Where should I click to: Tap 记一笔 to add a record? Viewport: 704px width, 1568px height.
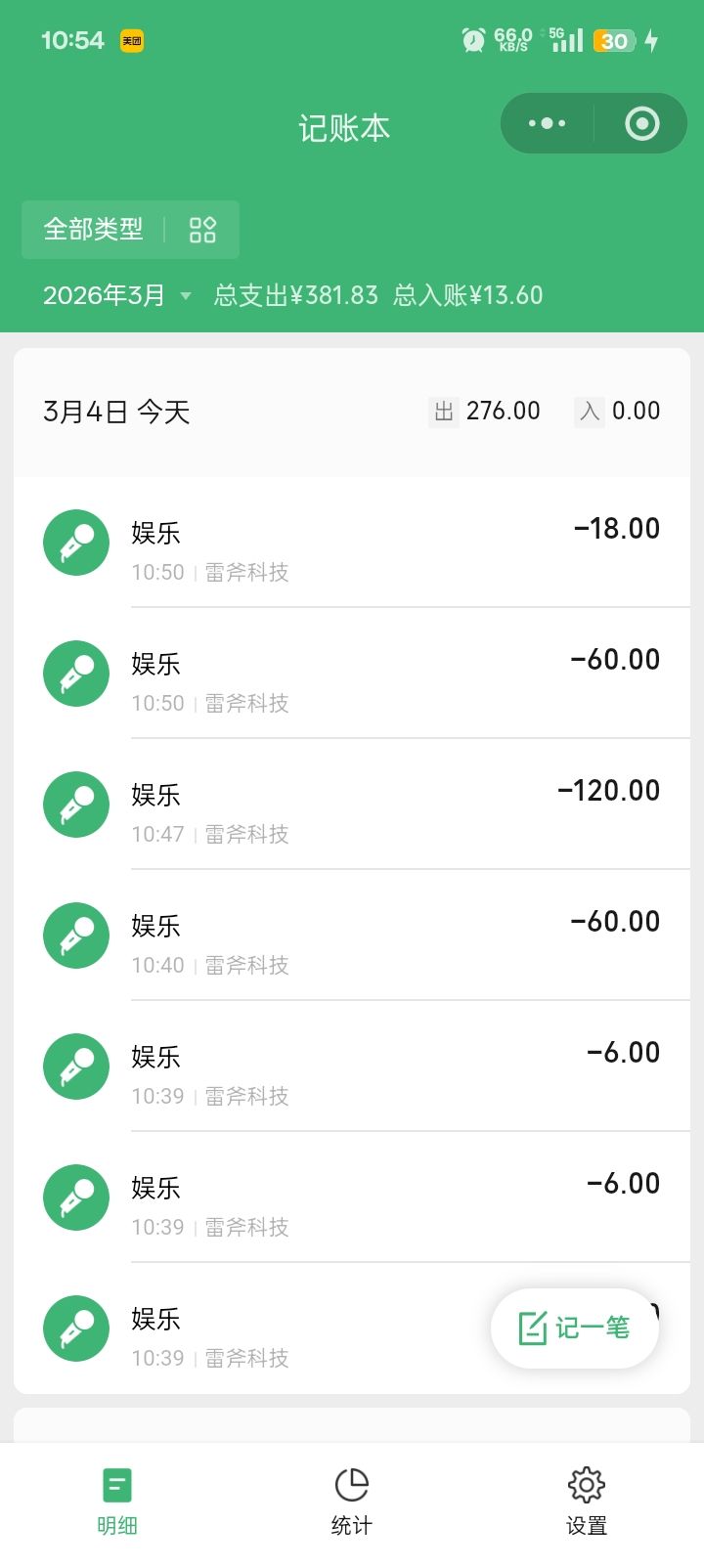[x=575, y=1328]
